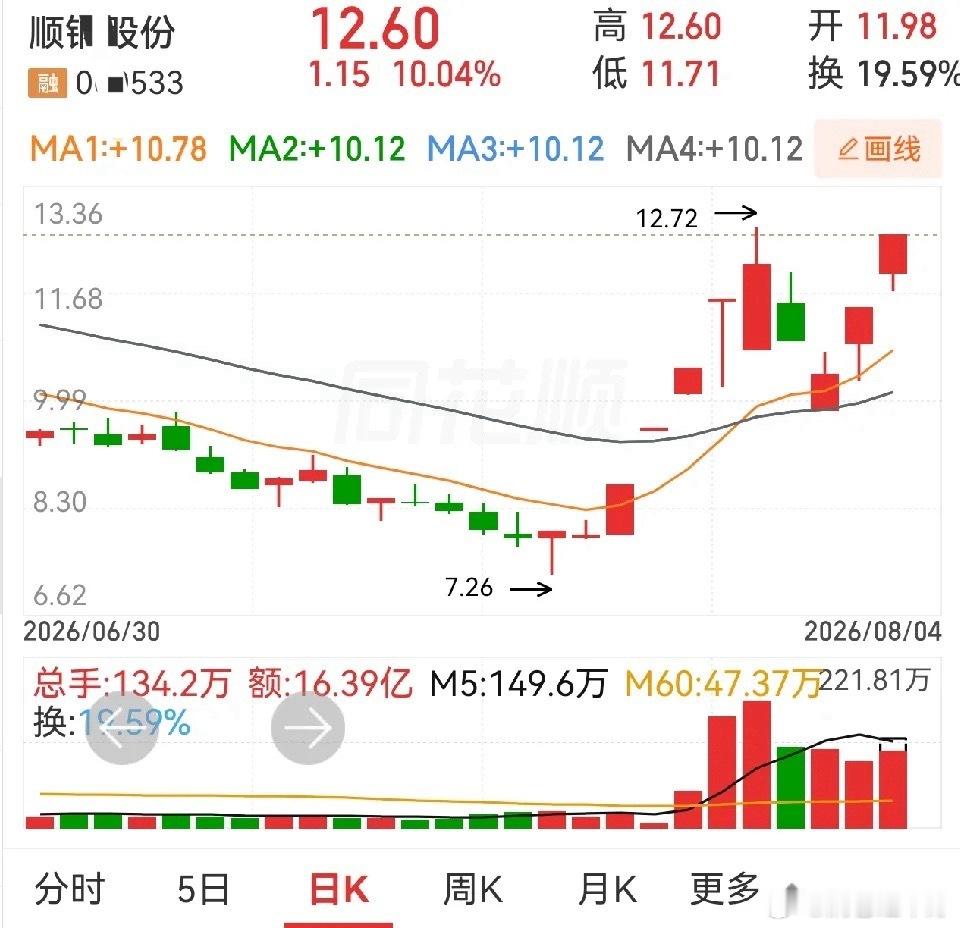This screenshot has width=960, height=928.
Task: Switch to the 周K weekly chart
Action: point(473,889)
